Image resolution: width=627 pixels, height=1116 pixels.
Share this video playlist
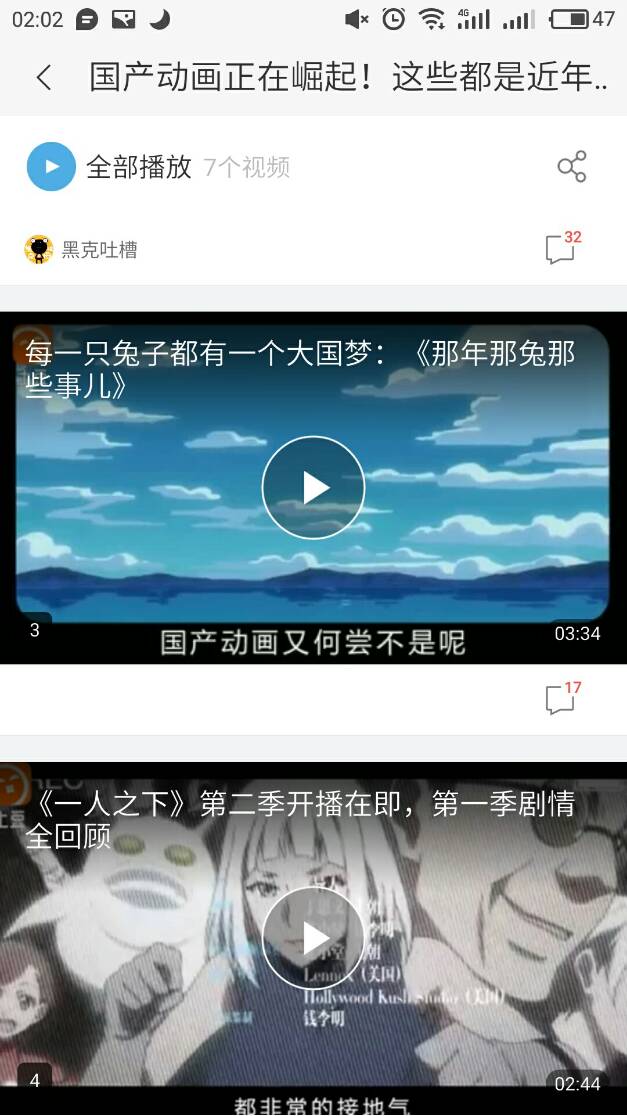point(571,167)
